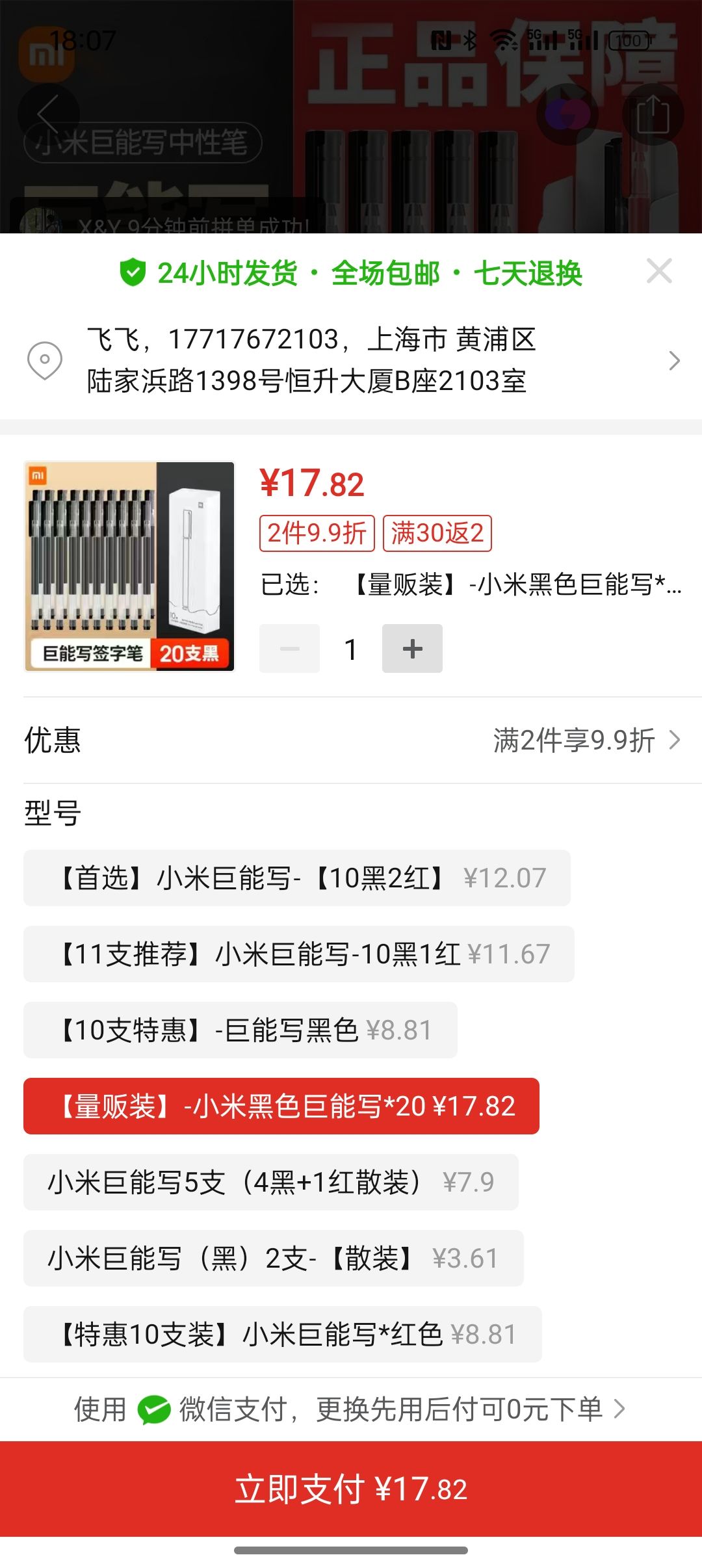This screenshot has width=702, height=1568.
Task: Select 【量贩装】-小米黑色巨能写*20 option
Action: coord(281,1106)
